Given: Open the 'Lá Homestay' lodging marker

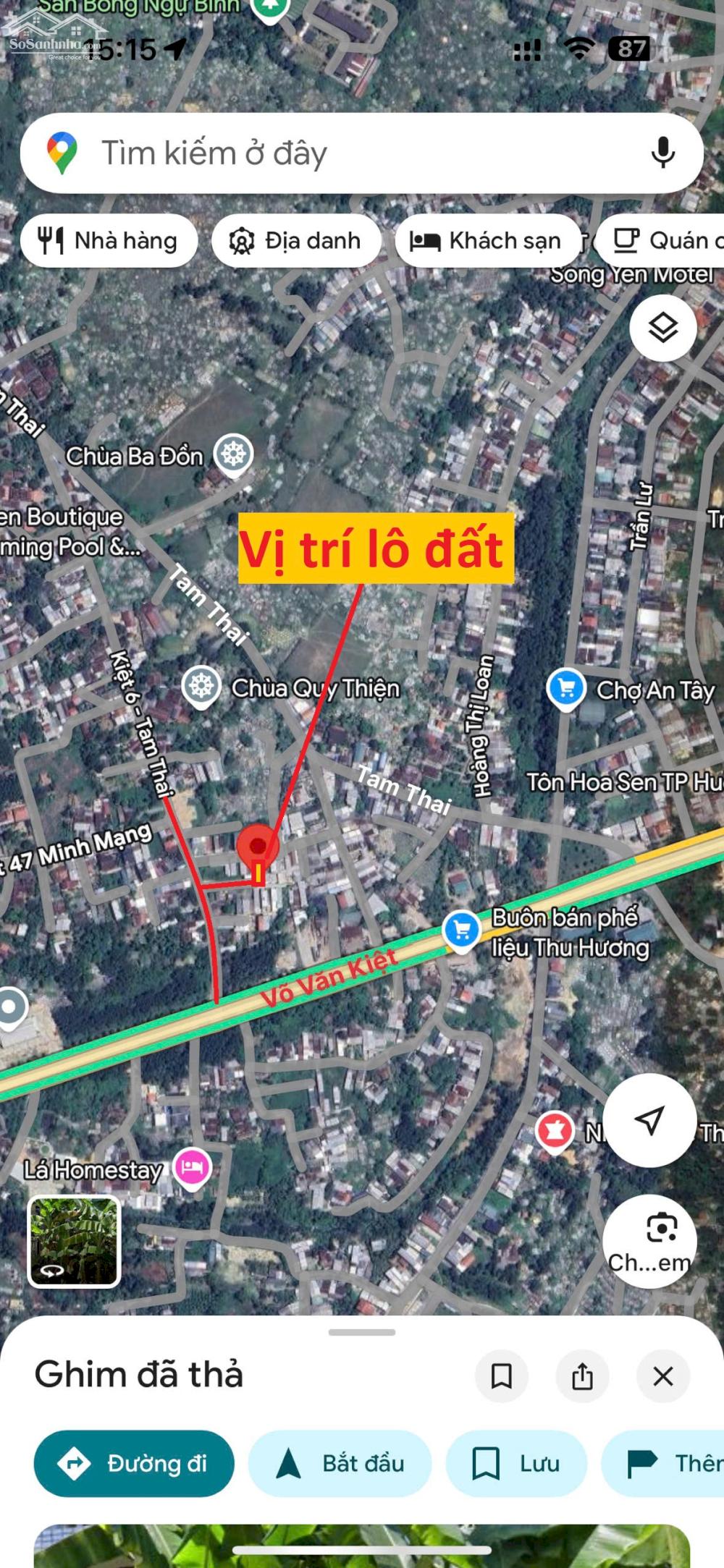Looking at the screenshot, I should coord(192,1167).
